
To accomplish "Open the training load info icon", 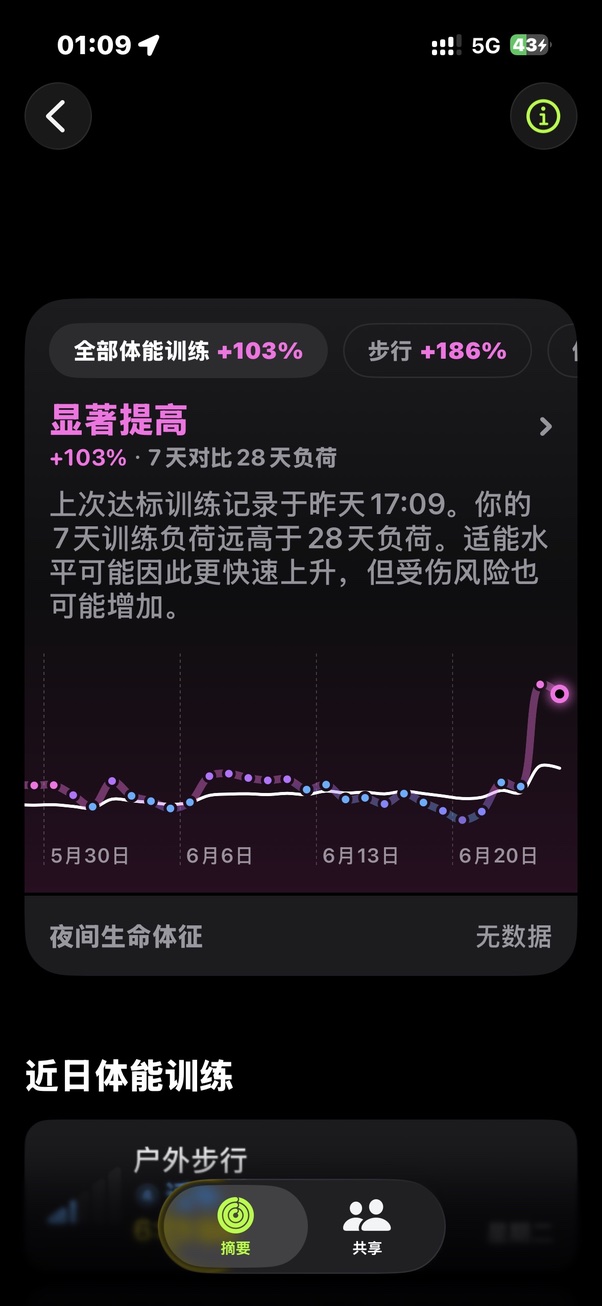I will click(x=543, y=117).
